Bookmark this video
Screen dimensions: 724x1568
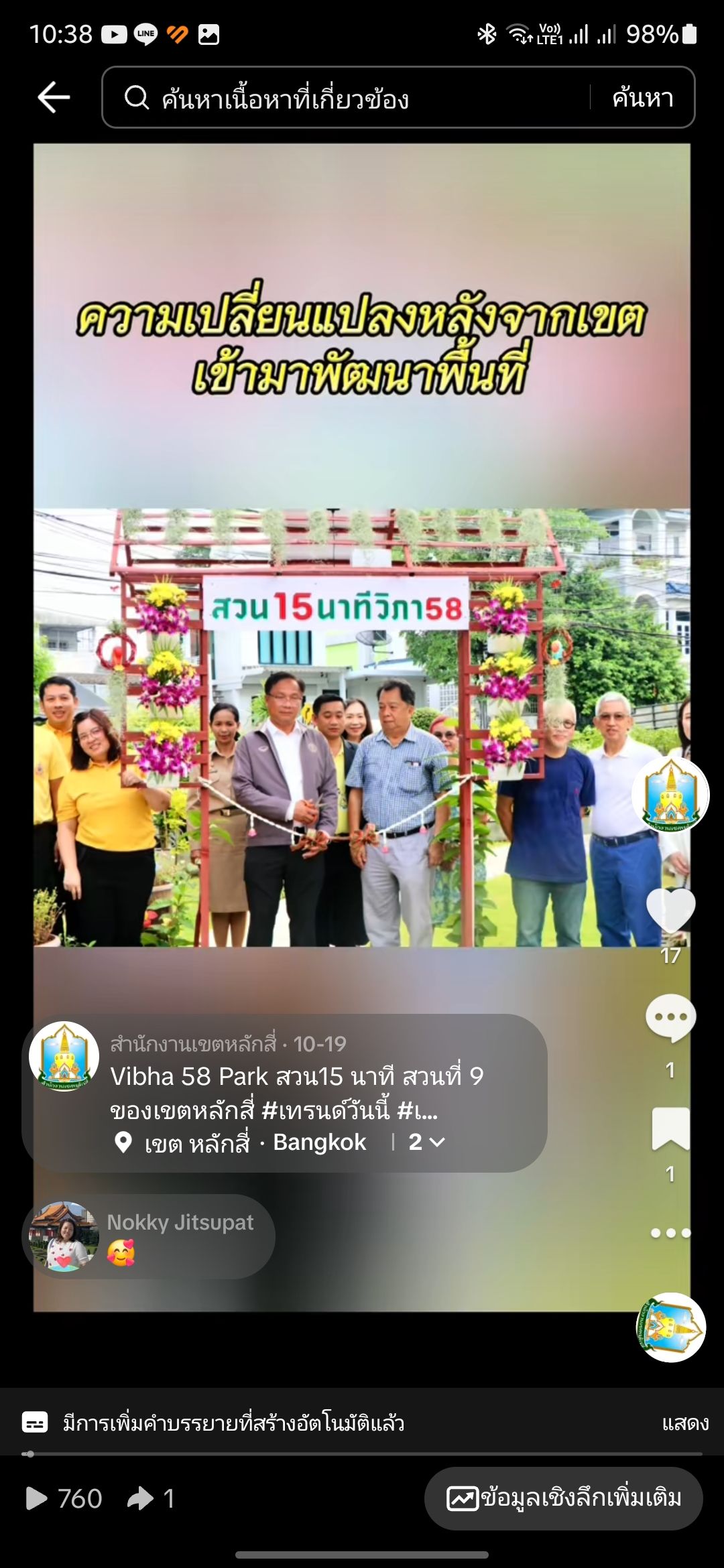[670, 1128]
